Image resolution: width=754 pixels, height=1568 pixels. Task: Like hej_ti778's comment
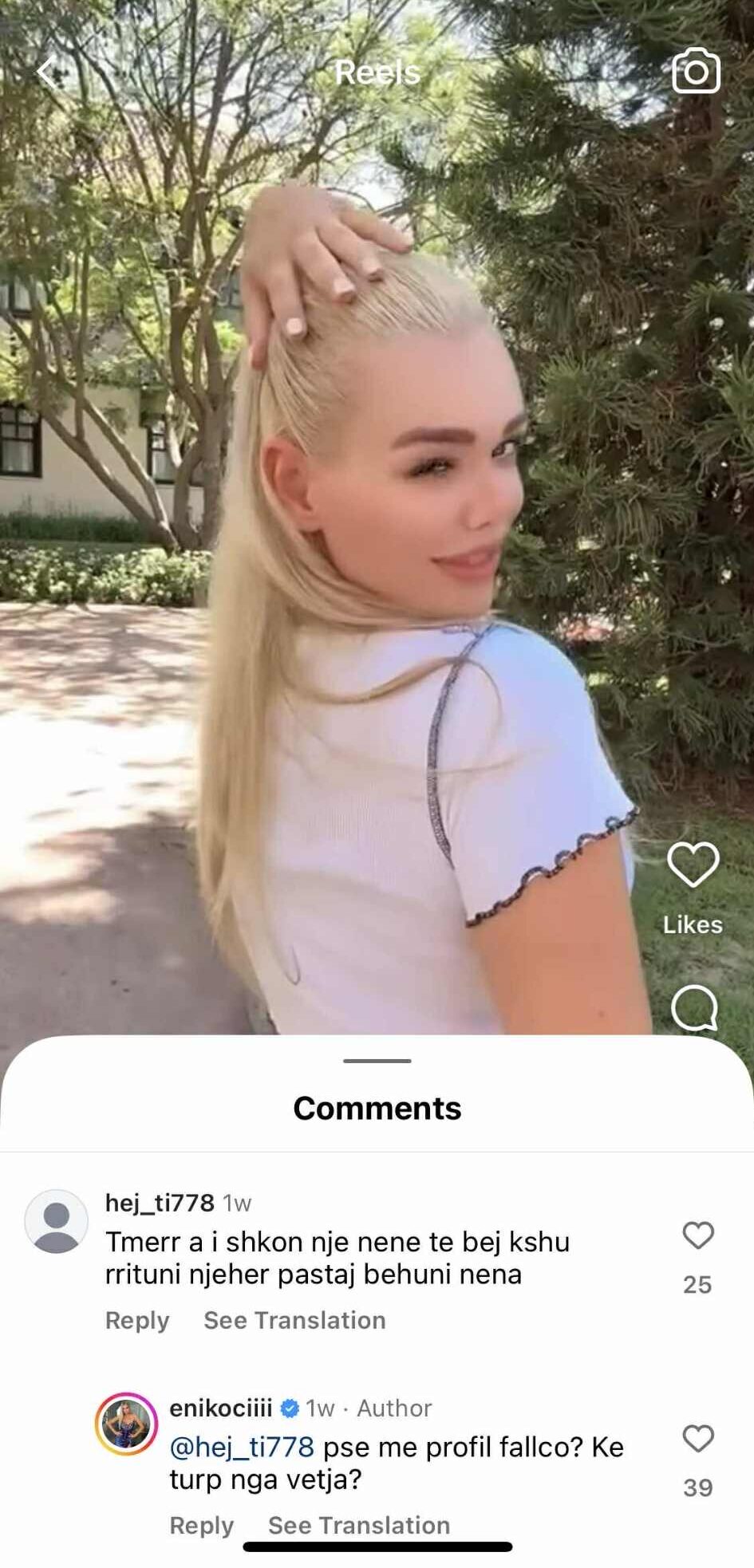(697, 1235)
